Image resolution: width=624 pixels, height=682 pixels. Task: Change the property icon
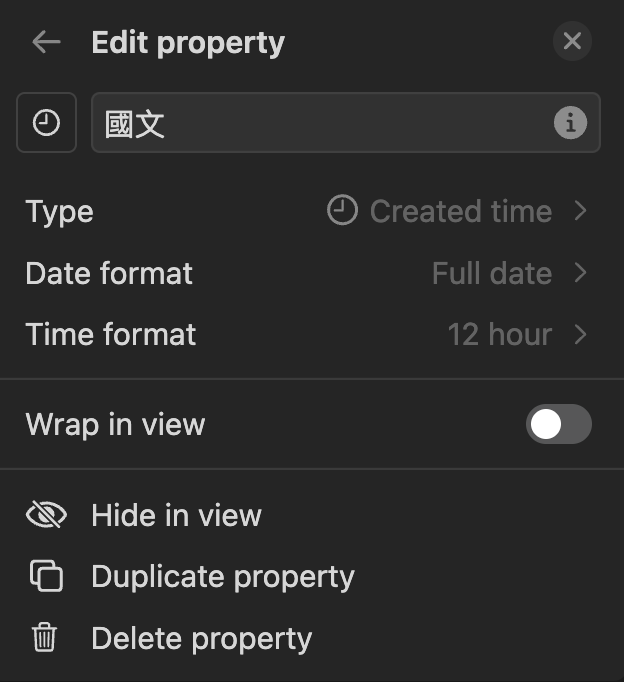coord(46,123)
